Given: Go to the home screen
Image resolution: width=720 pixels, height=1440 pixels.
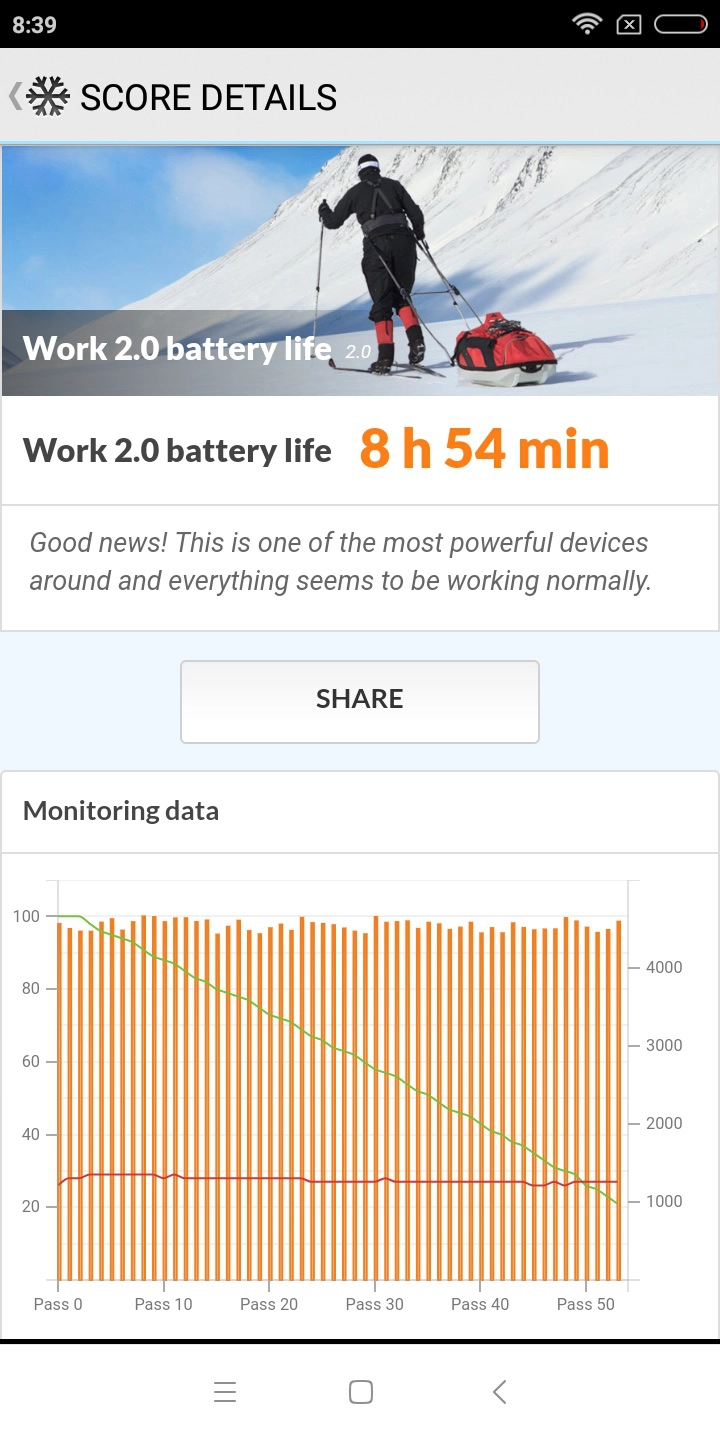Looking at the screenshot, I should coord(361,1392).
